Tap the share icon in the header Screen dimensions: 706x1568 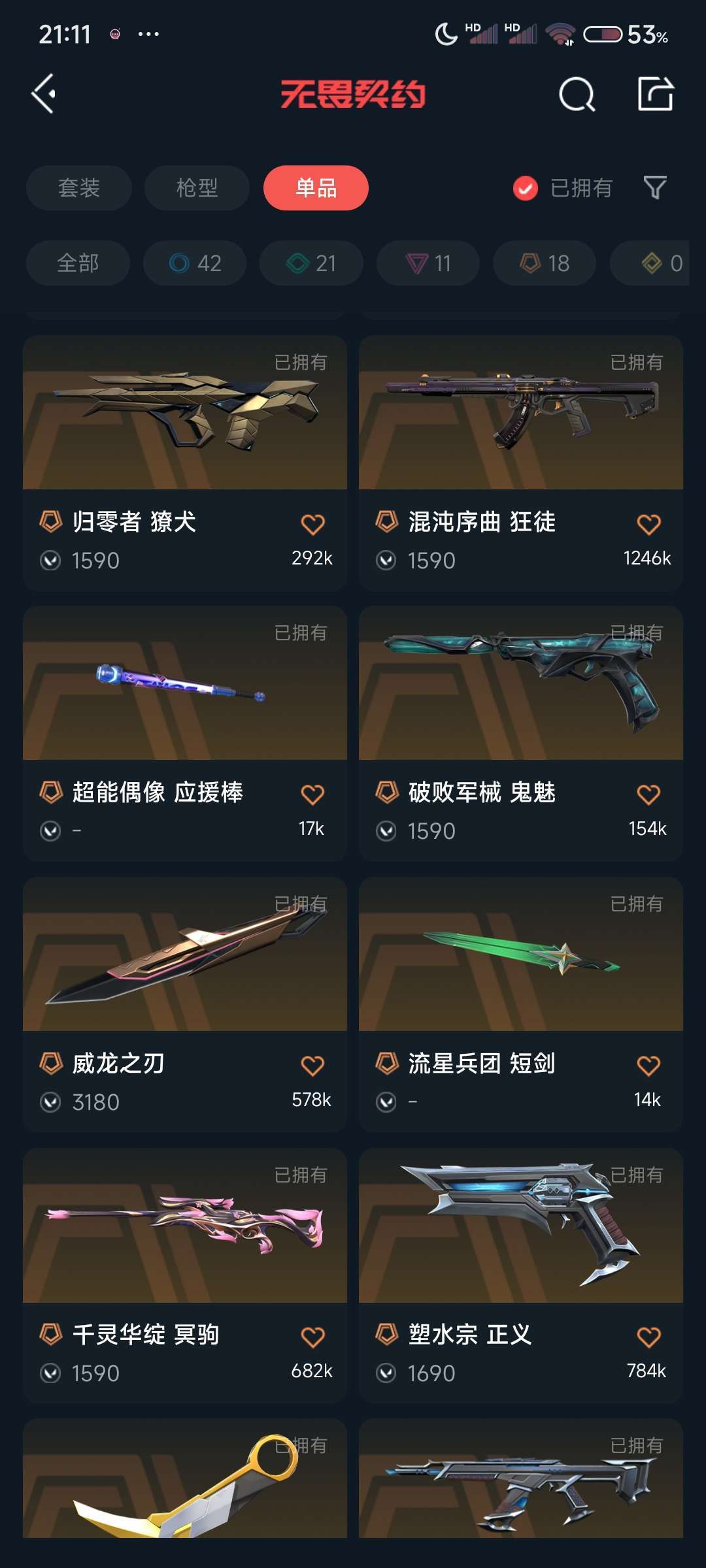(656, 94)
